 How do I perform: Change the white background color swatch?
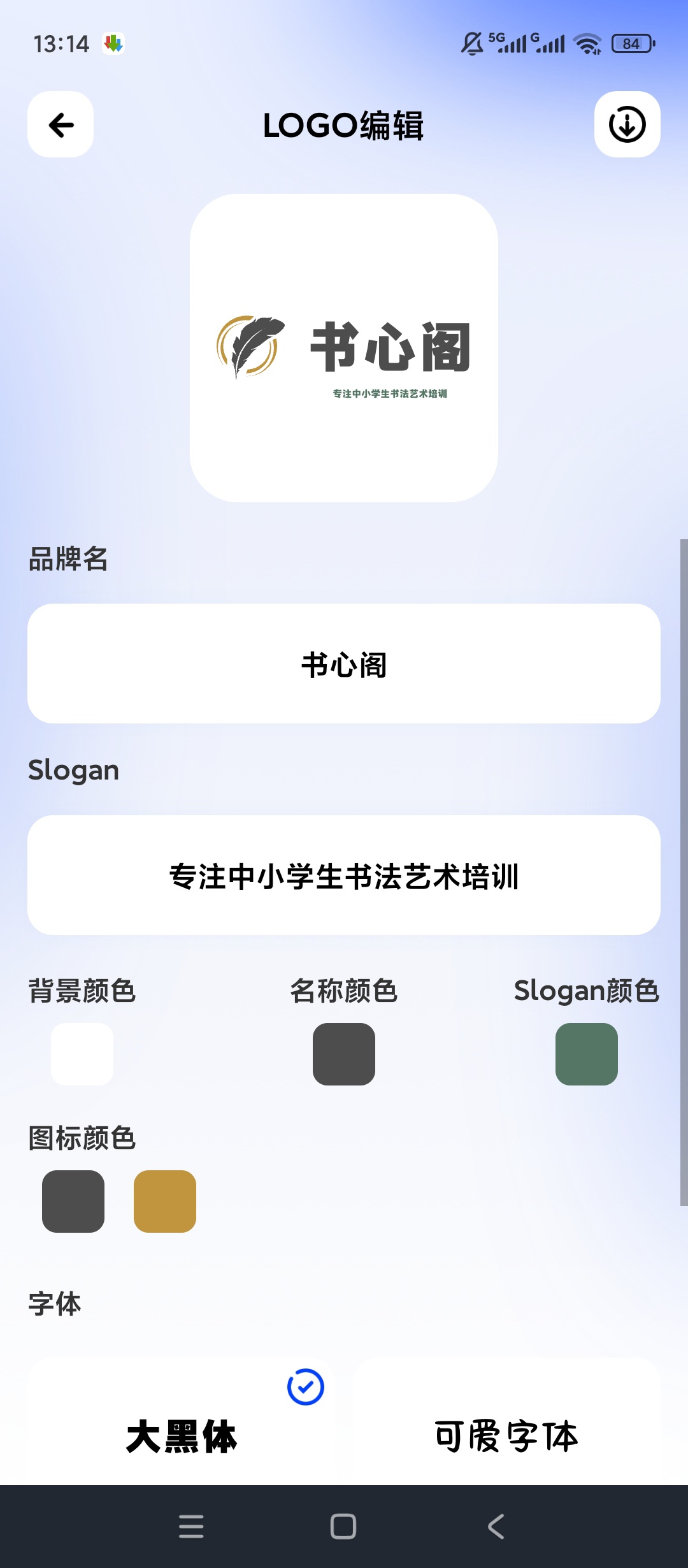82,1054
